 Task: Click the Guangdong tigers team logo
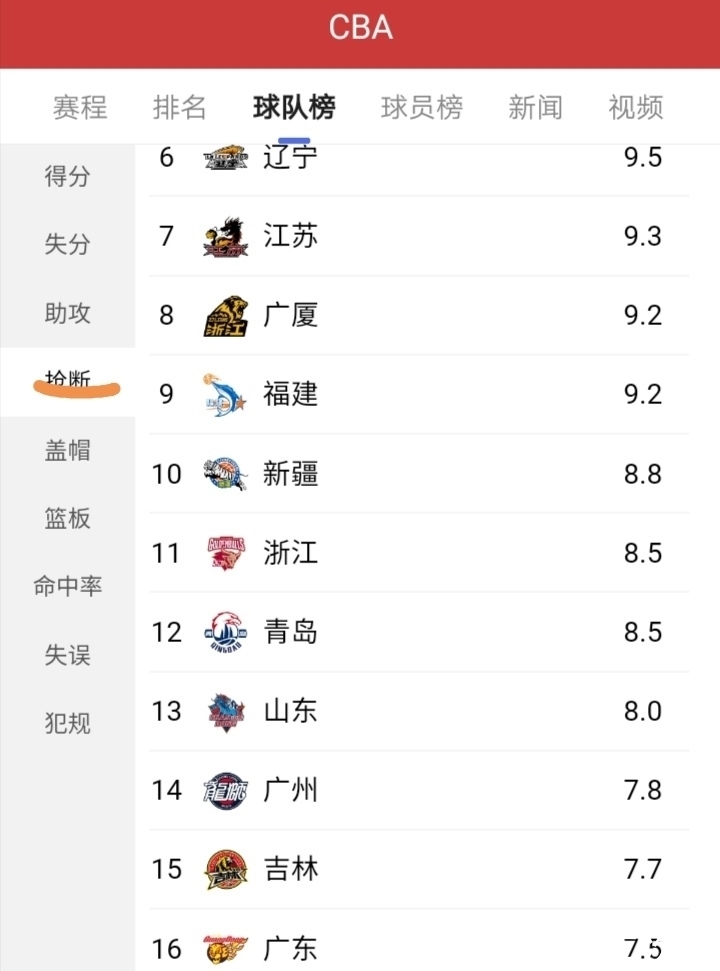[x=224, y=947]
